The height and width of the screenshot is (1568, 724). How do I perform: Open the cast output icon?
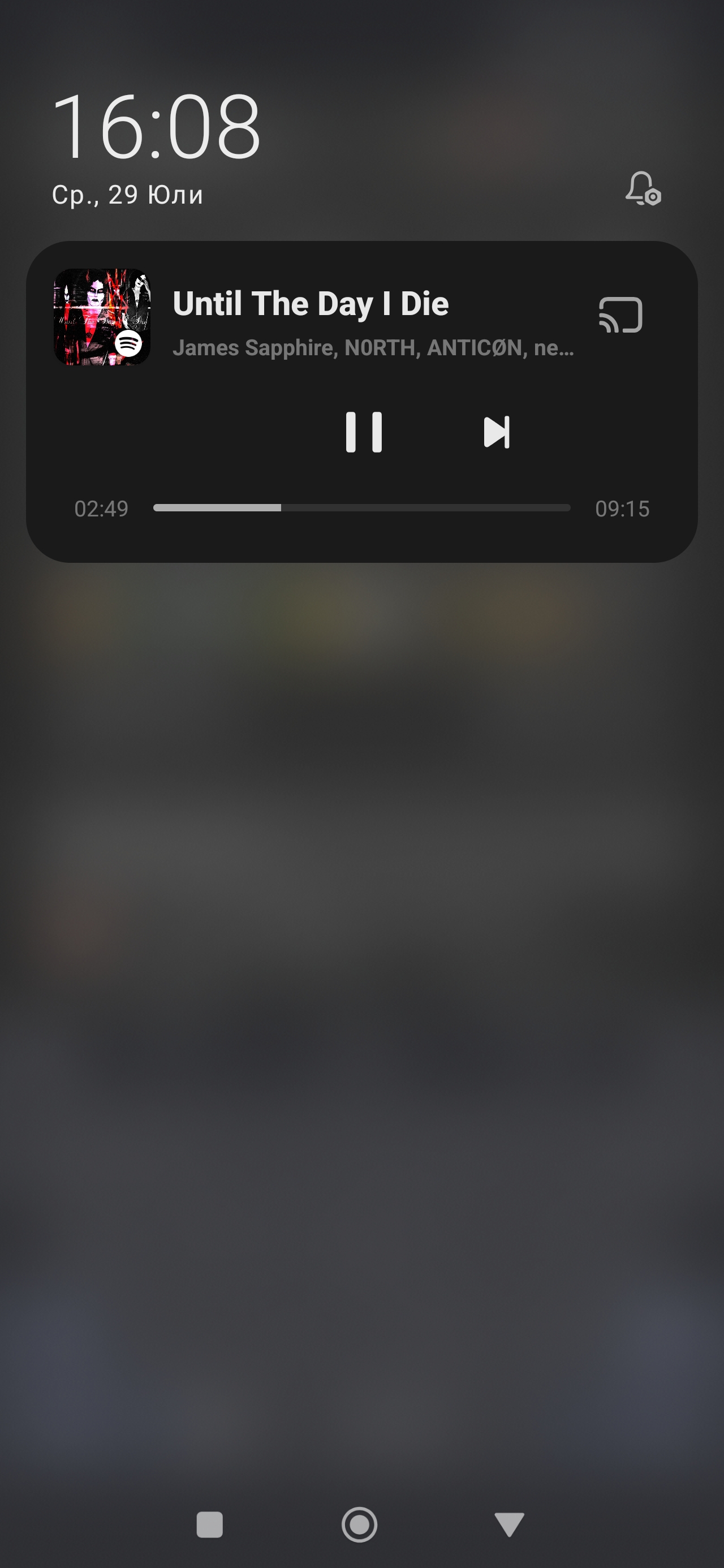point(620,315)
